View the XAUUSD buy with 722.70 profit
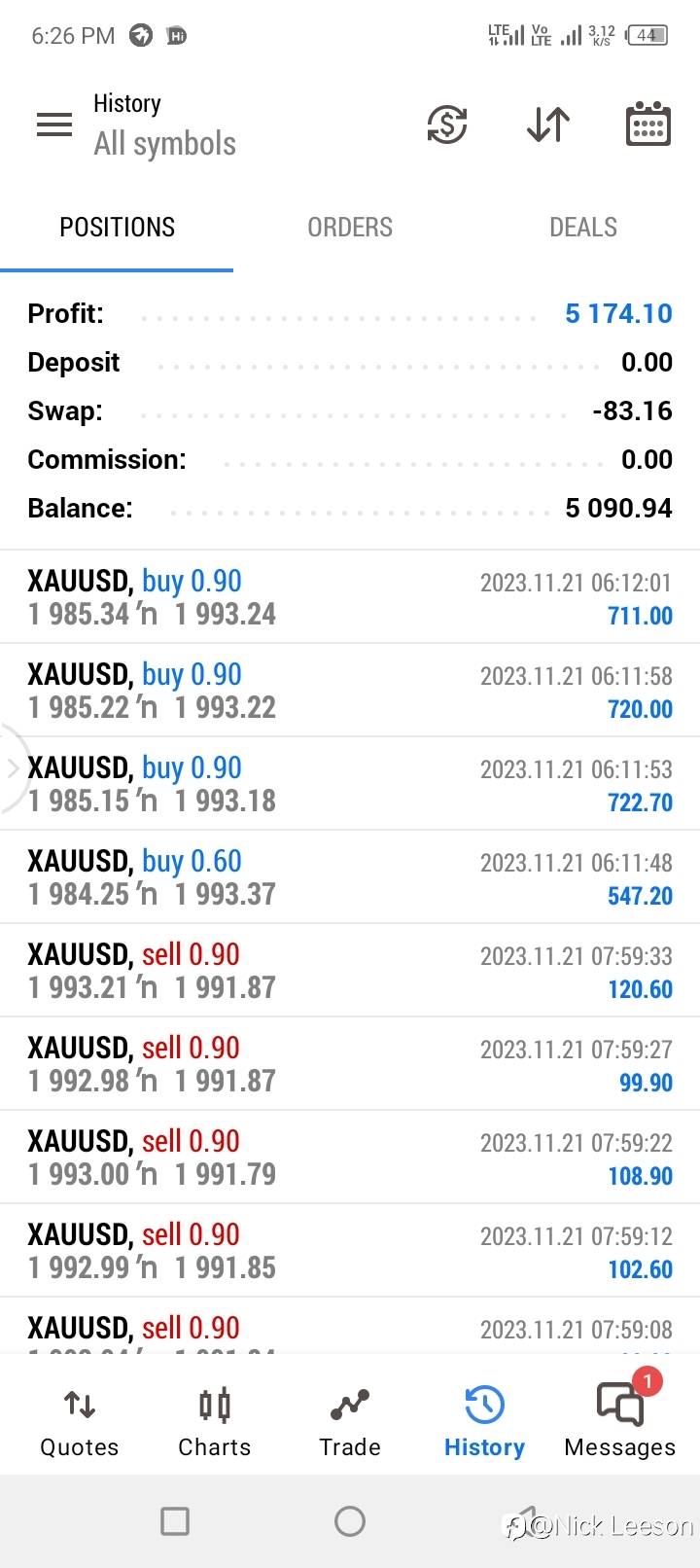This screenshot has height=1568, width=700. (x=350, y=784)
